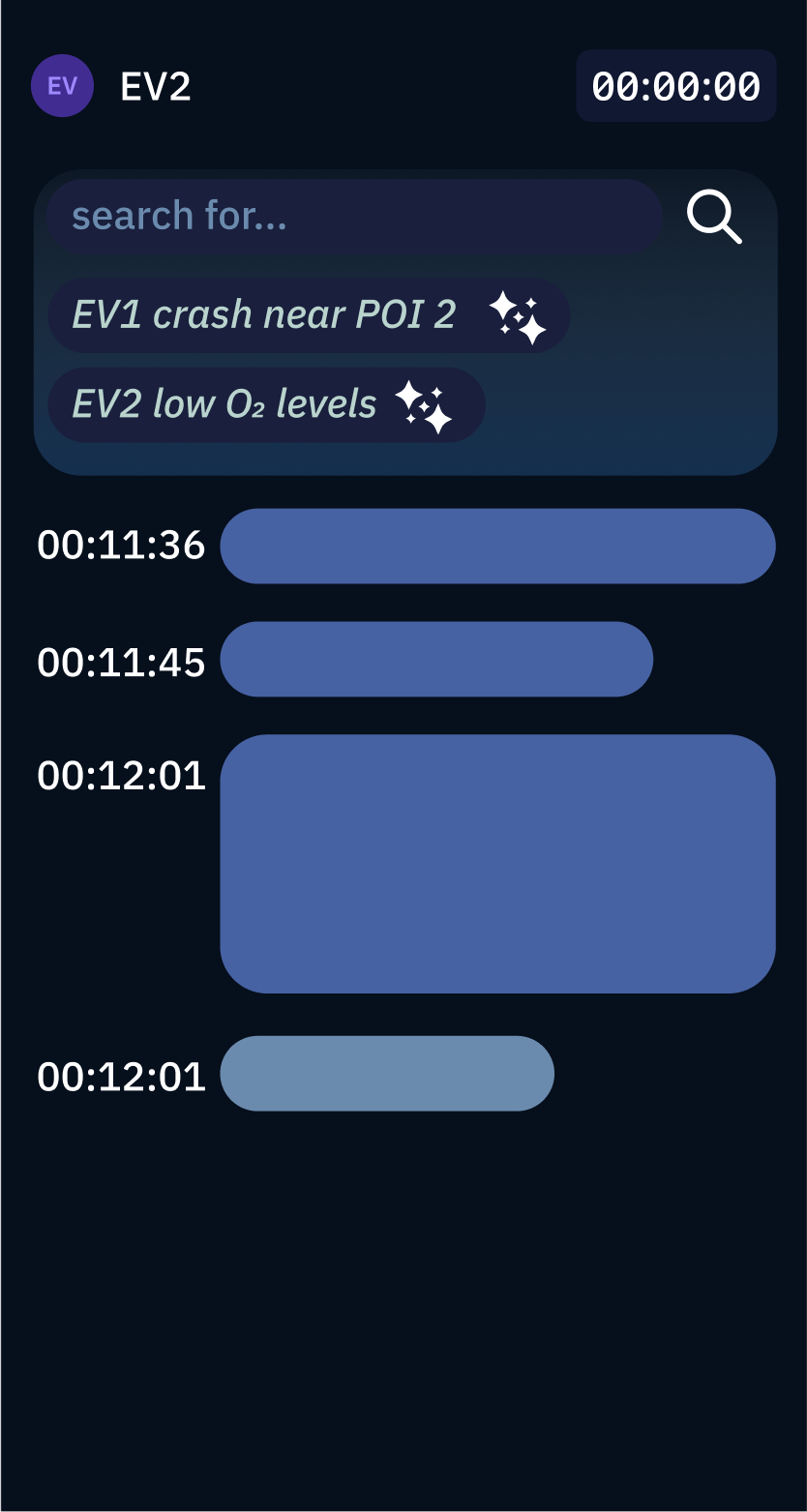Select the 'EV1 crash near POI 2' suggestion chip
807x1512 pixels.
(309, 315)
